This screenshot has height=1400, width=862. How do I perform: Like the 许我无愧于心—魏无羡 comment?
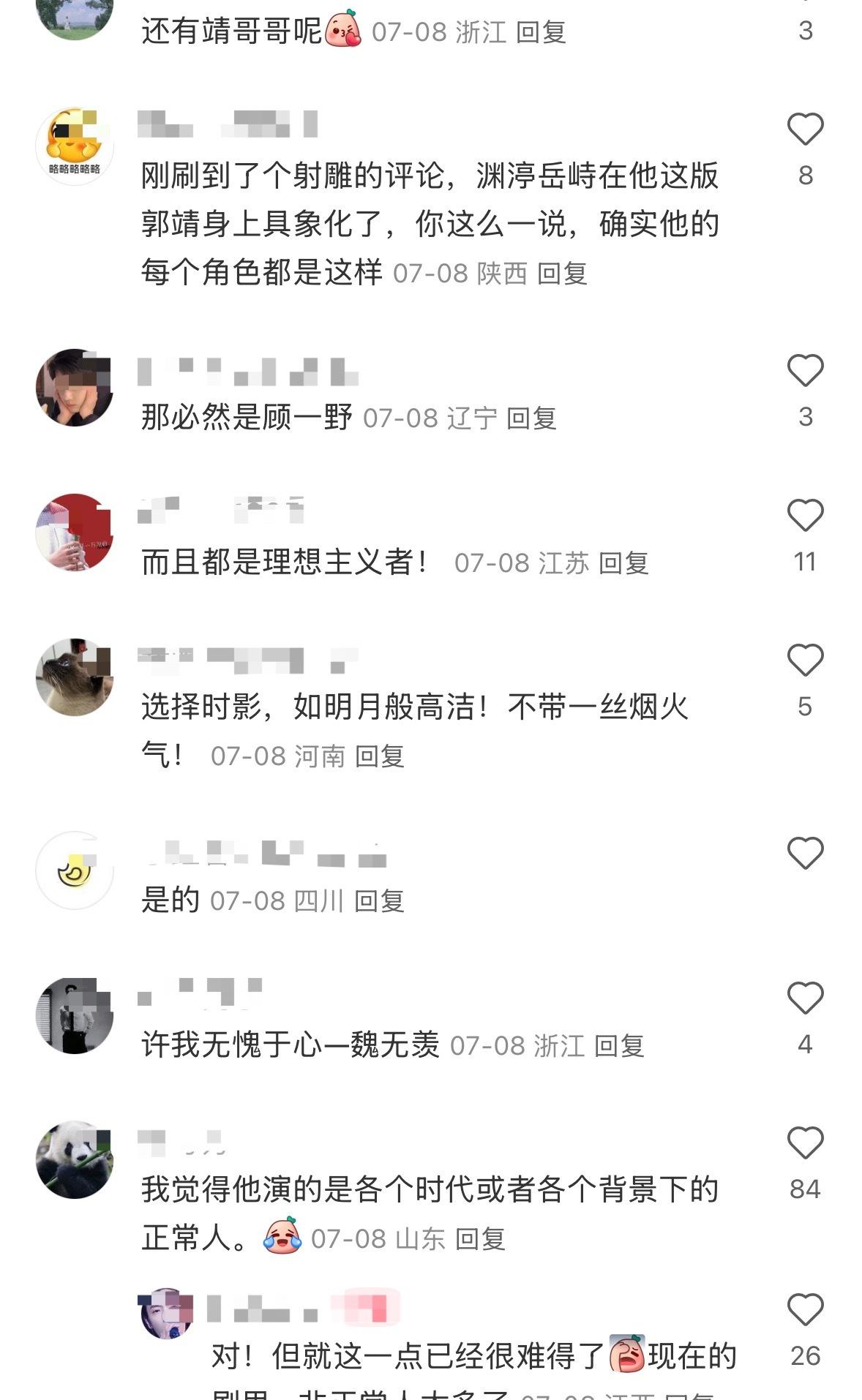(x=805, y=998)
